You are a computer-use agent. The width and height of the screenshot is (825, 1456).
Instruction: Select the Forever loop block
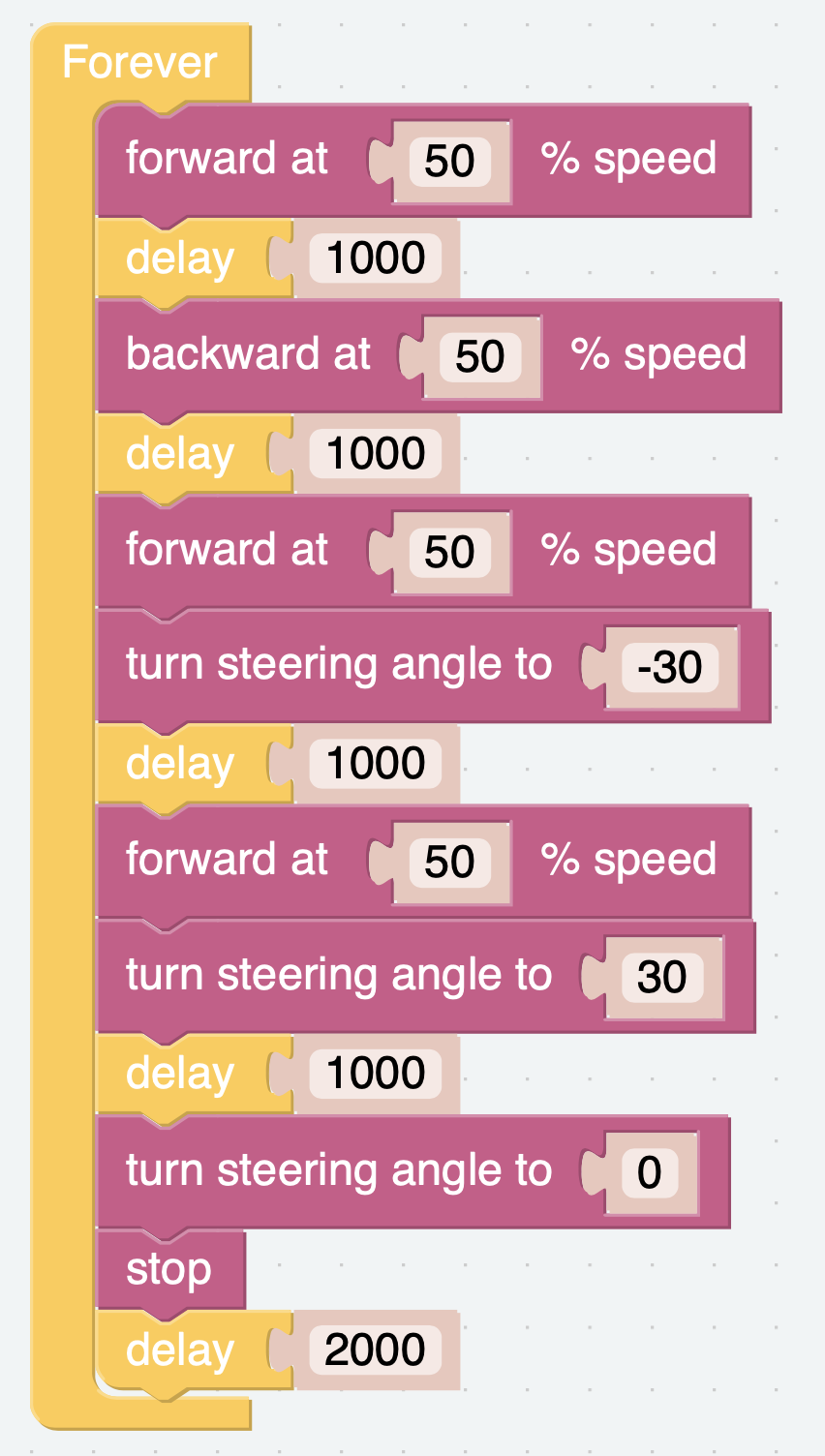click(140, 64)
